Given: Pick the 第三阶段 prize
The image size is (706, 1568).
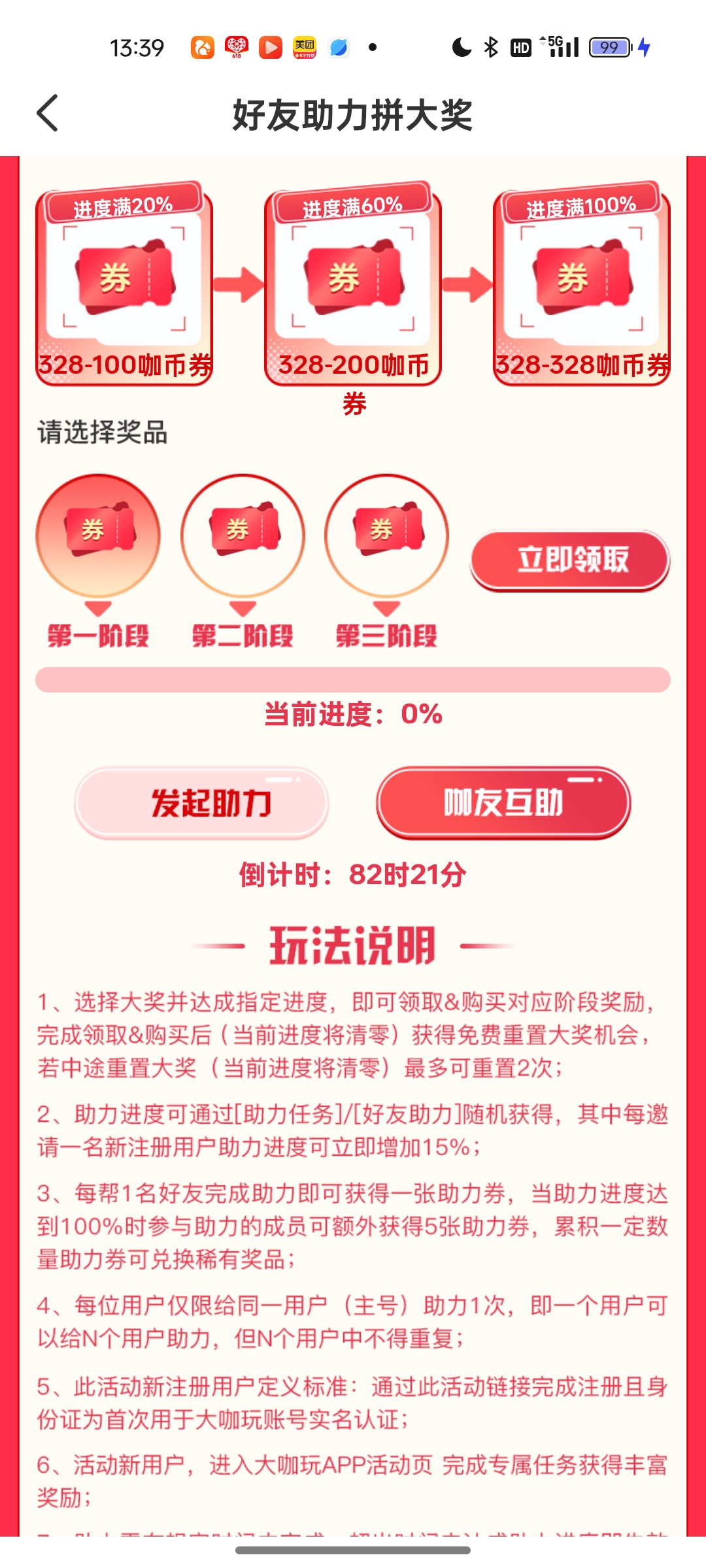Looking at the screenshot, I should [386, 536].
